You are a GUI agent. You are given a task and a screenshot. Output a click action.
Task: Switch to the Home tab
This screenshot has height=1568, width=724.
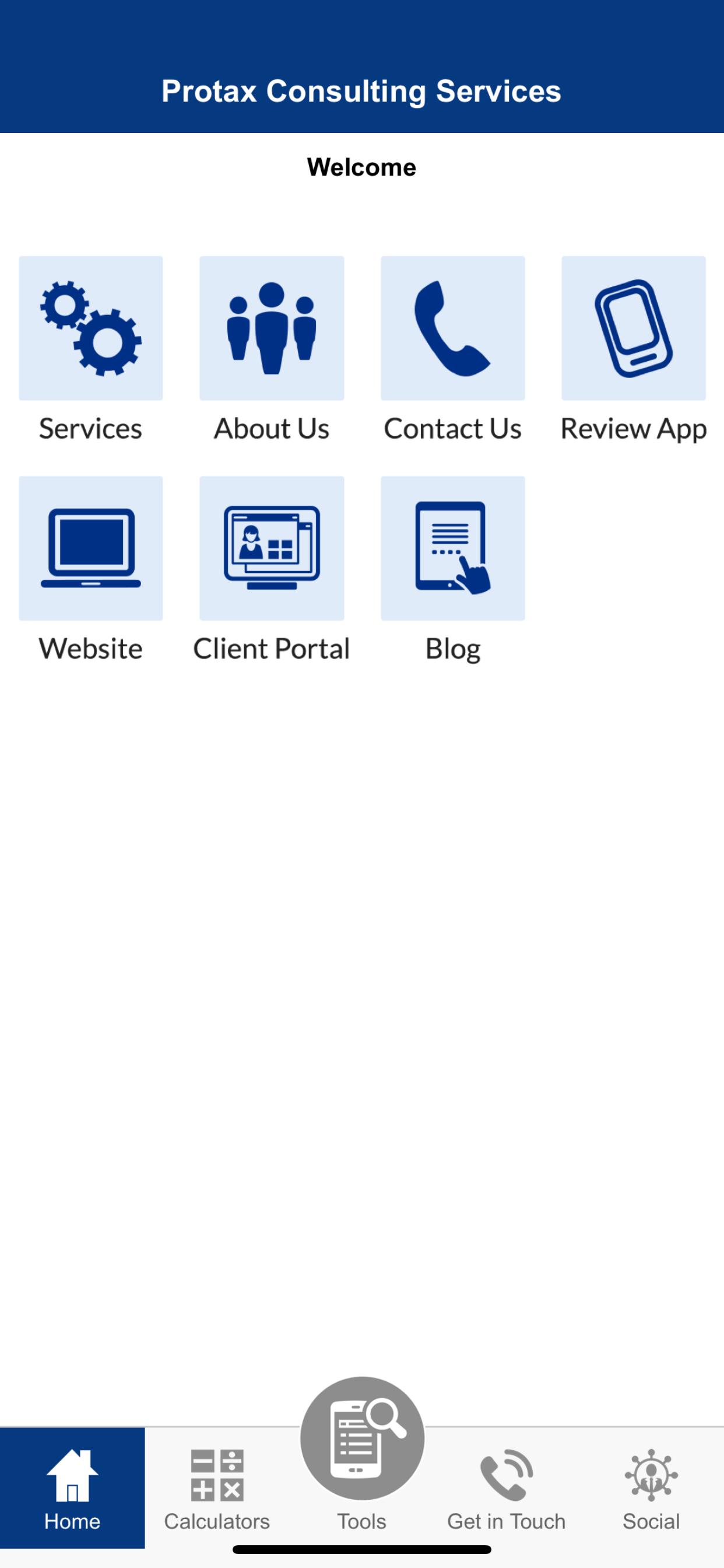tap(72, 1492)
